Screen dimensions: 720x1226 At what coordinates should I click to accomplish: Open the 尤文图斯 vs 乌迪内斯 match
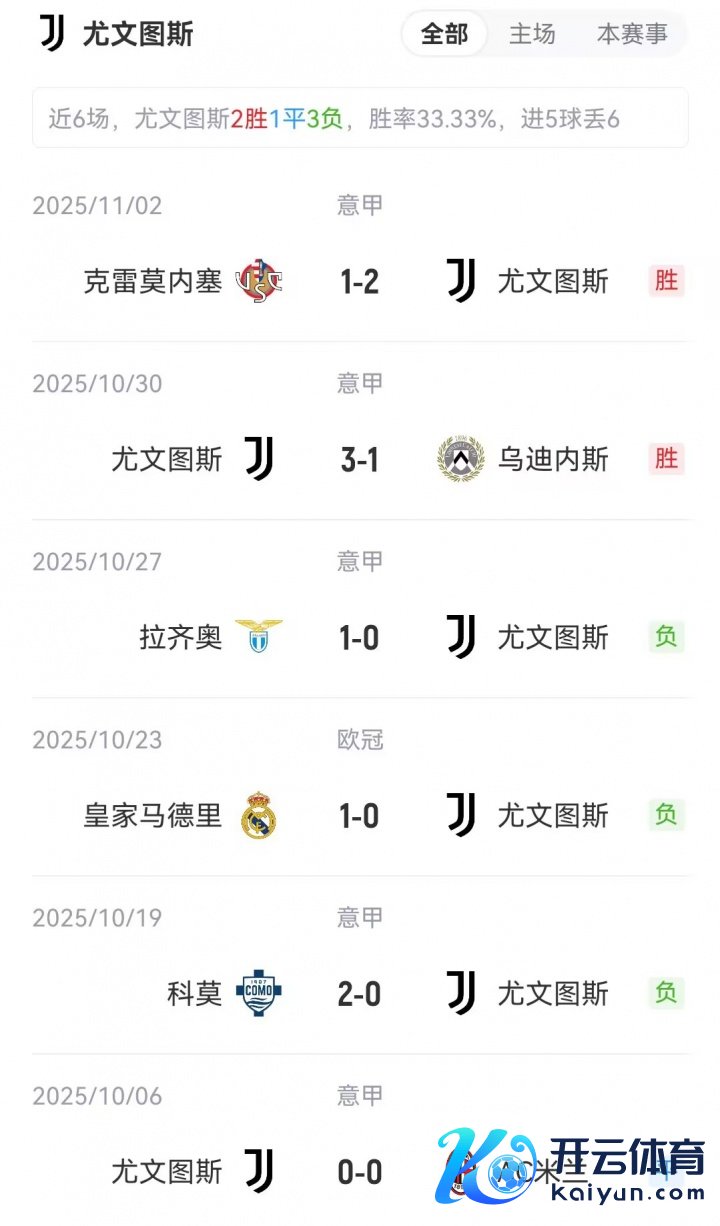click(359, 460)
